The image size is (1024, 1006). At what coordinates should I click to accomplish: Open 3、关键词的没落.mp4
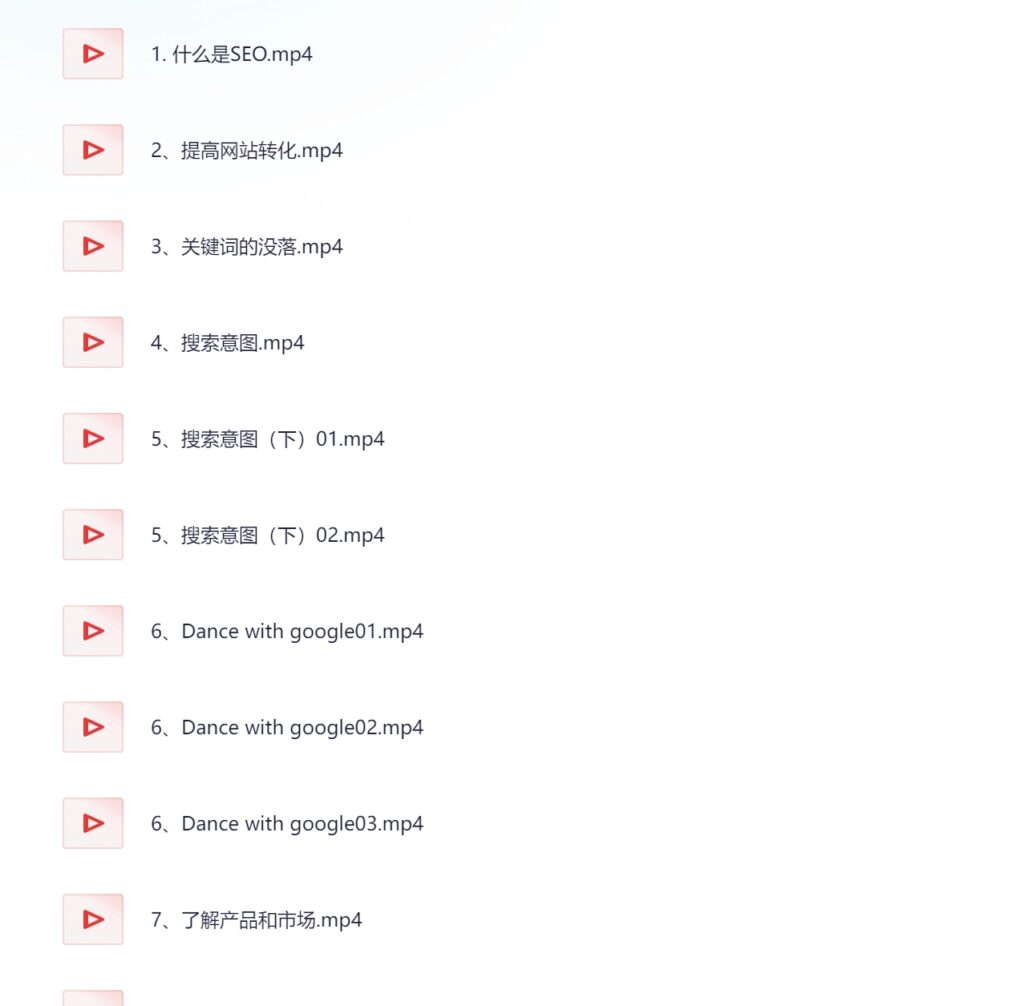(x=246, y=246)
